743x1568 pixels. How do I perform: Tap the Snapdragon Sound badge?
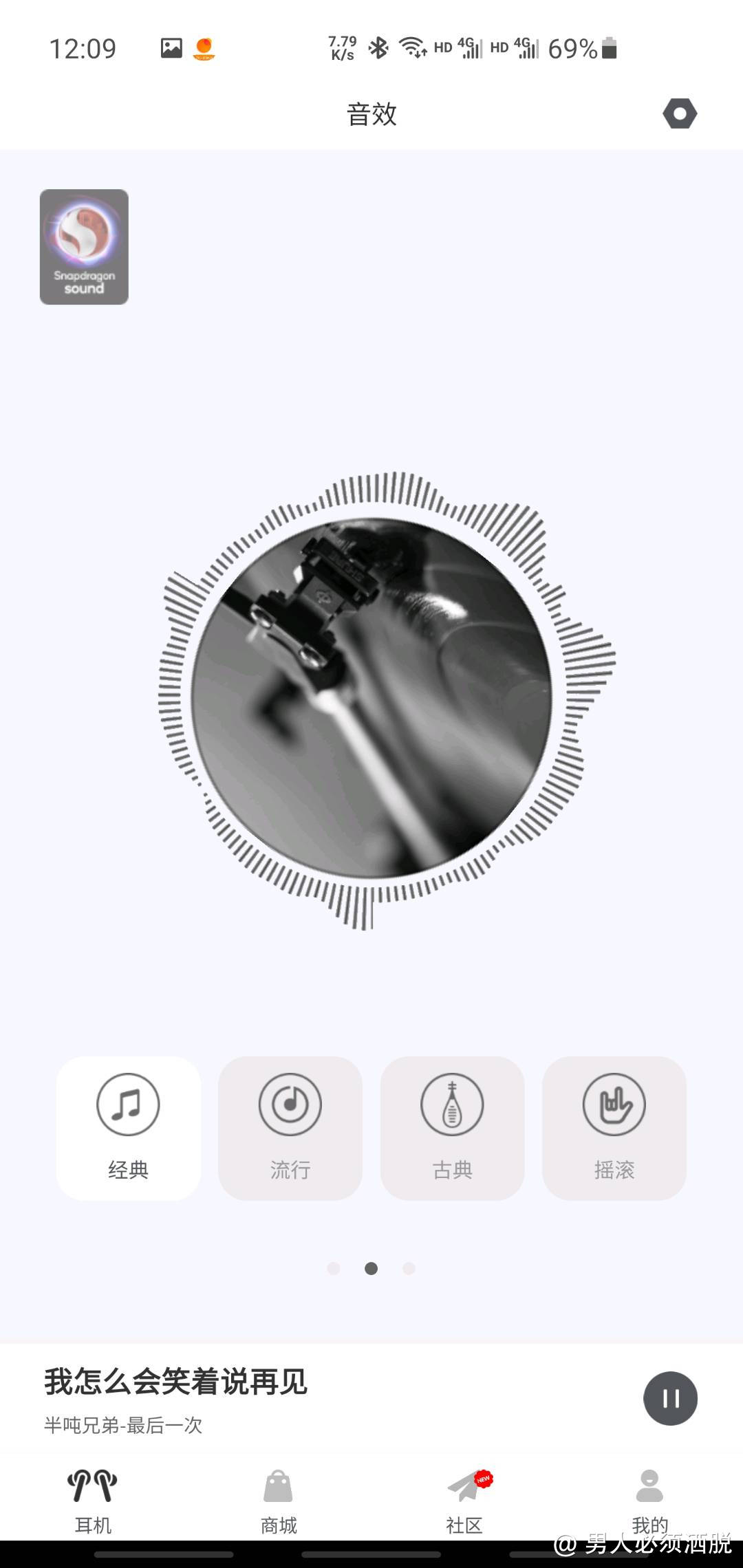(84, 247)
